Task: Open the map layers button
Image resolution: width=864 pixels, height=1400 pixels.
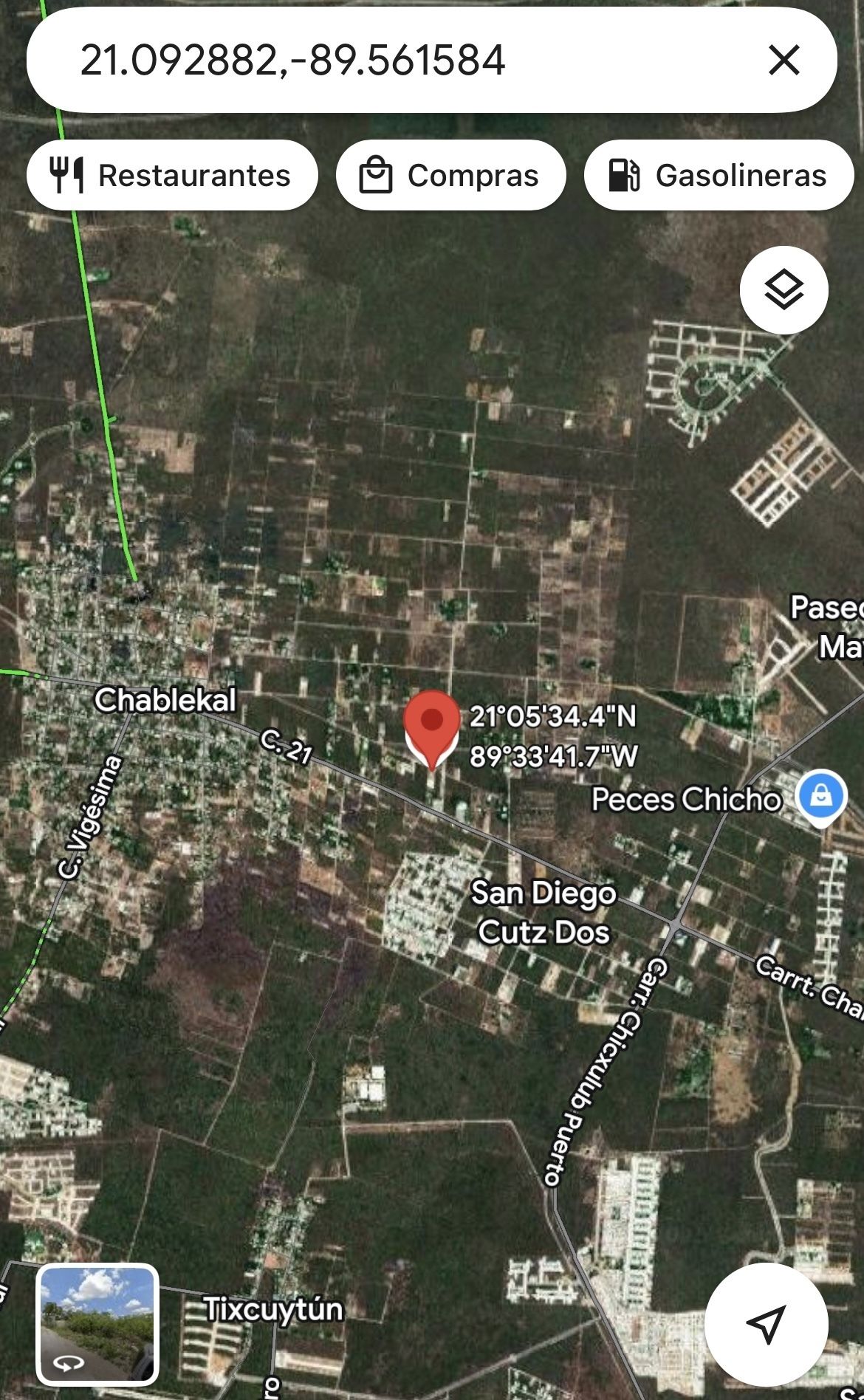Action: [784, 289]
